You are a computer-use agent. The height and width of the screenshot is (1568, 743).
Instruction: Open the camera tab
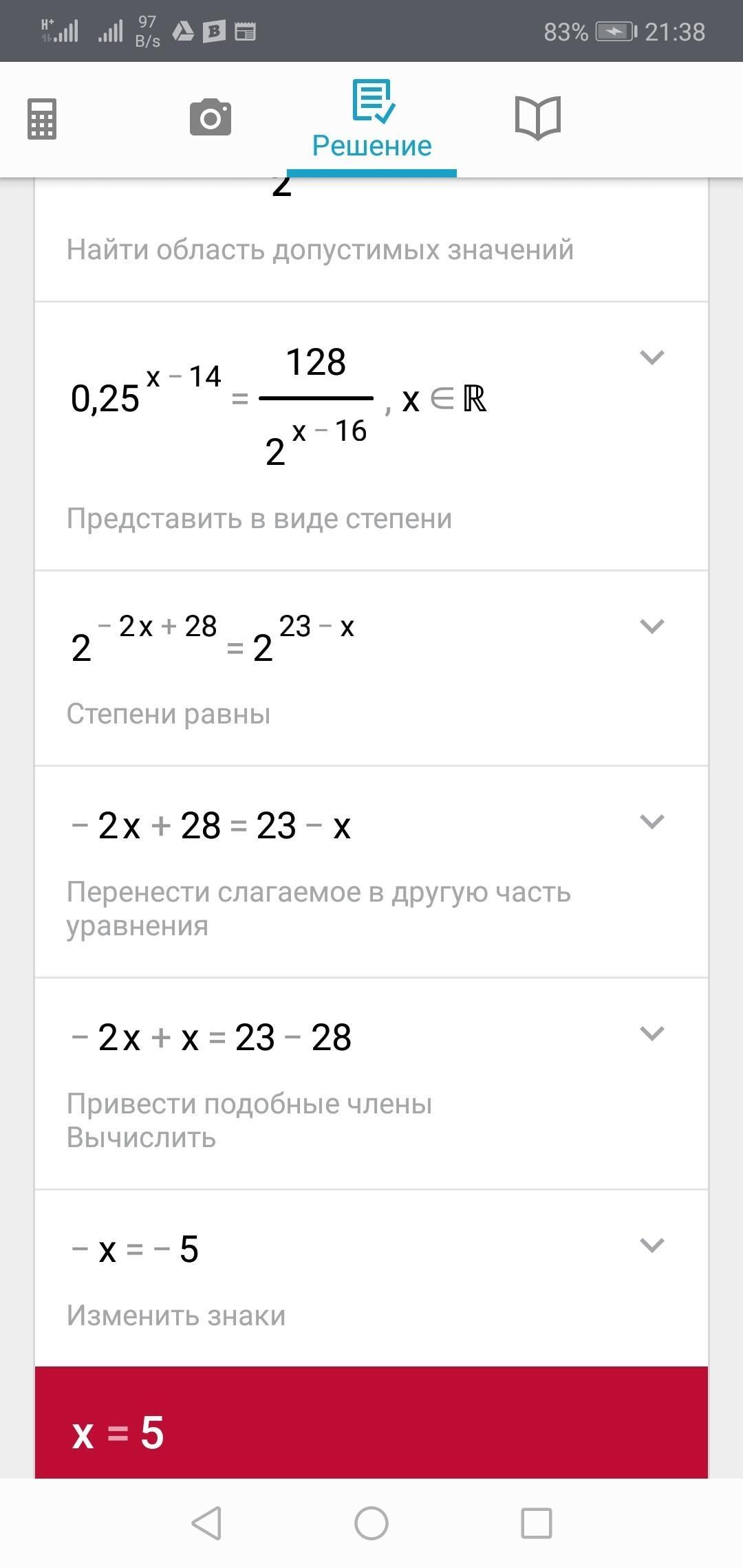210,118
